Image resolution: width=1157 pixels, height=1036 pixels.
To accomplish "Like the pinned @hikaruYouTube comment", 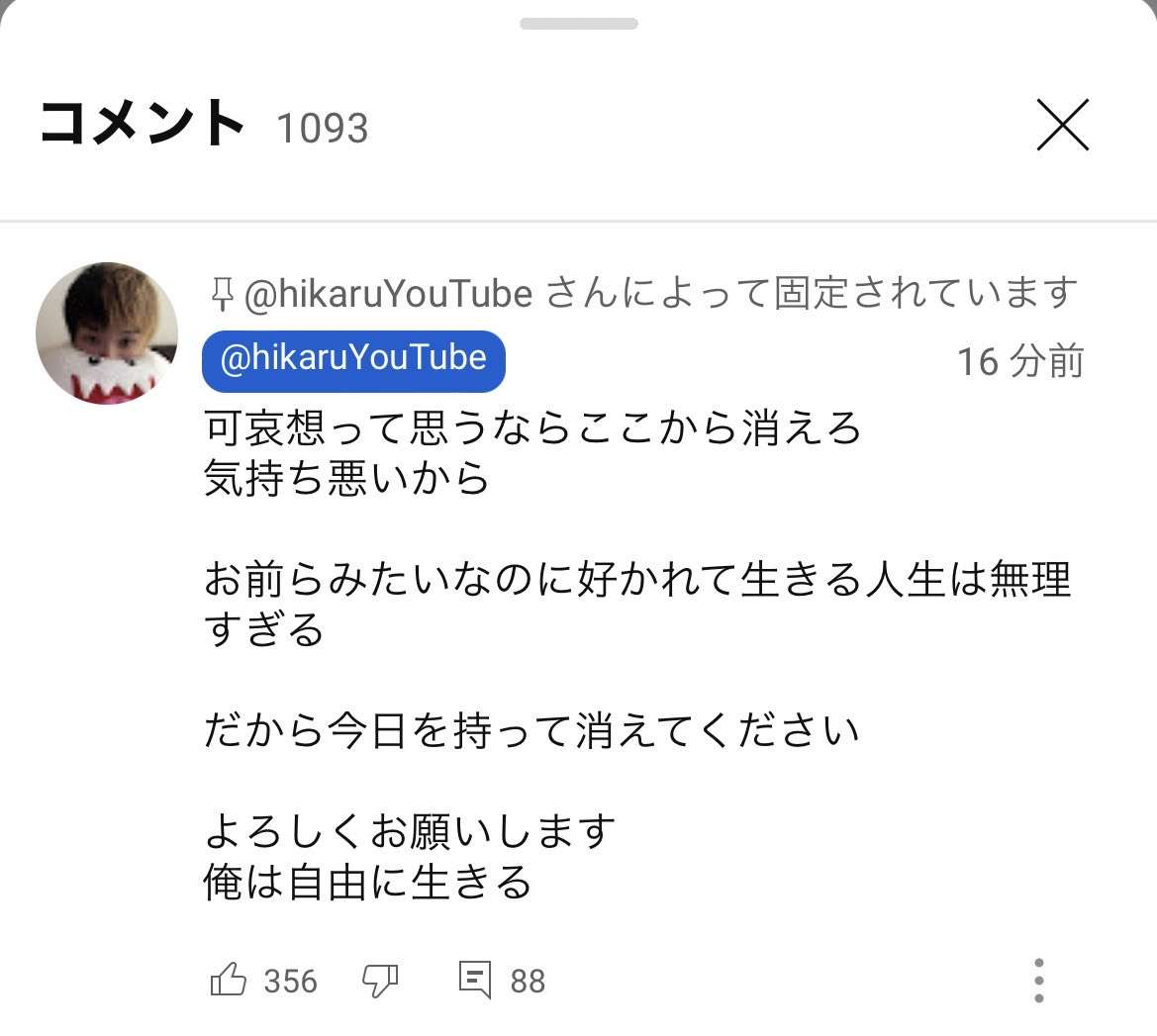I will pyautogui.click(x=229, y=981).
